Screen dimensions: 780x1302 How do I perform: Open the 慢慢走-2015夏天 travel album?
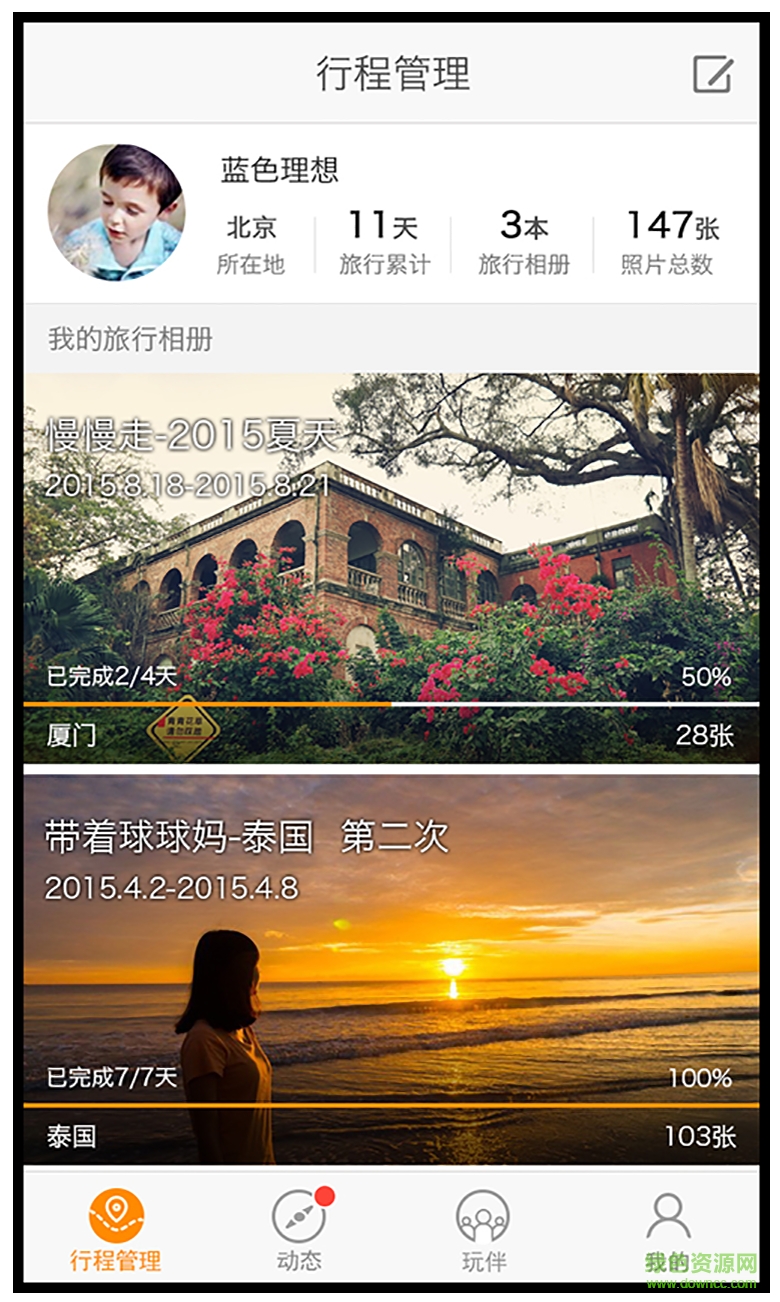pos(391,568)
